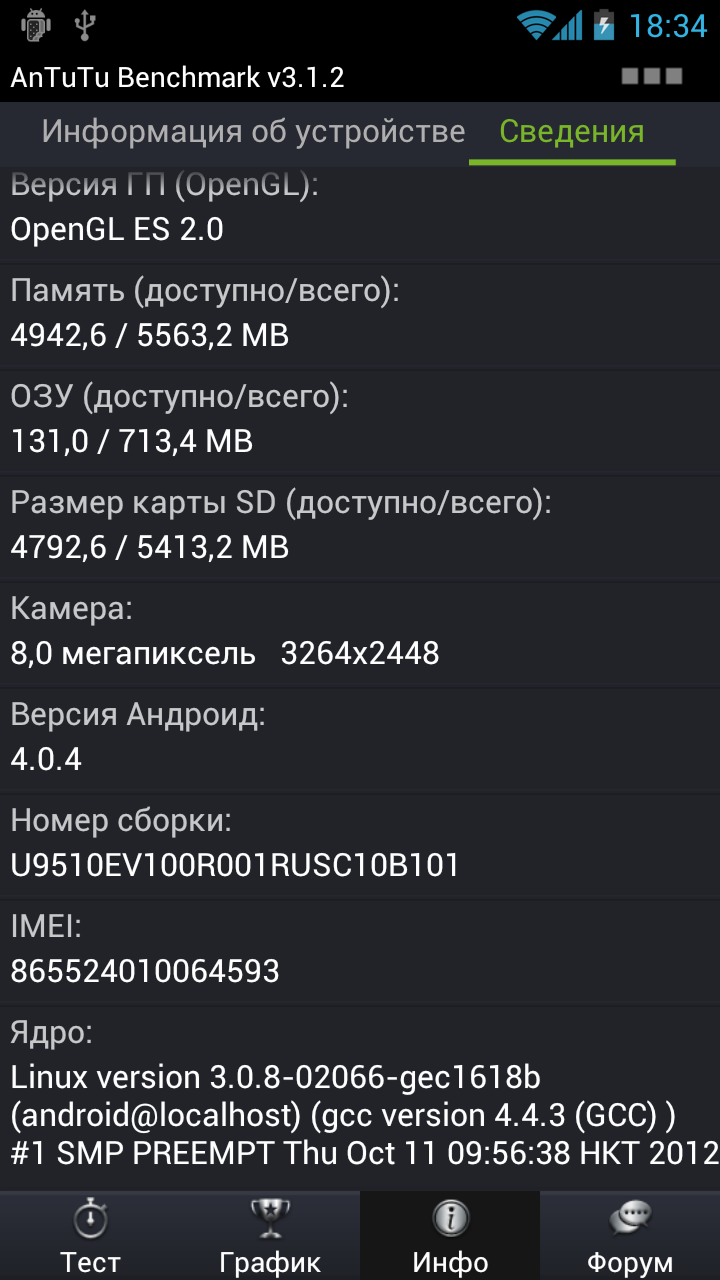The width and height of the screenshot is (720, 1280).
Task: Open the three-square overflow menu
Action: pyautogui.click(x=652, y=76)
